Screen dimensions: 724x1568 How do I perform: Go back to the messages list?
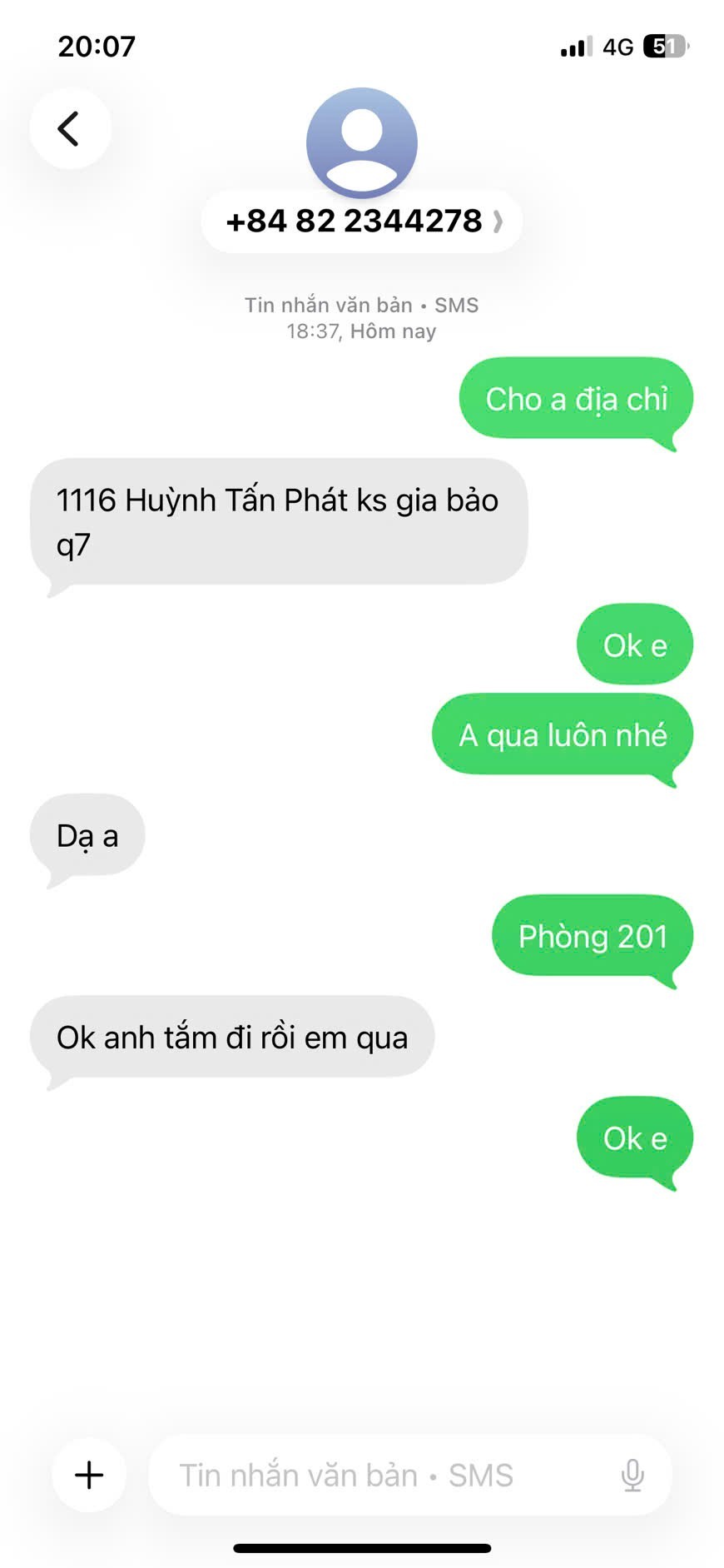70,128
